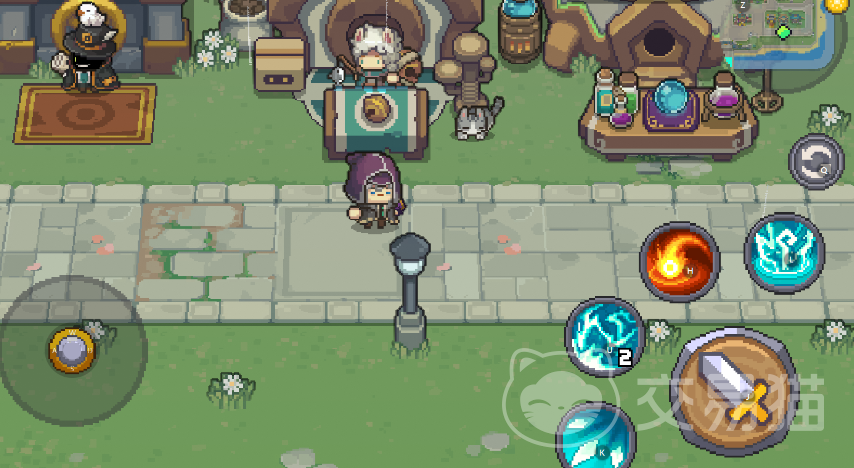Use the lightning skill with 2 charges
The width and height of the screenshot is (854, 468).
[603, 336]
